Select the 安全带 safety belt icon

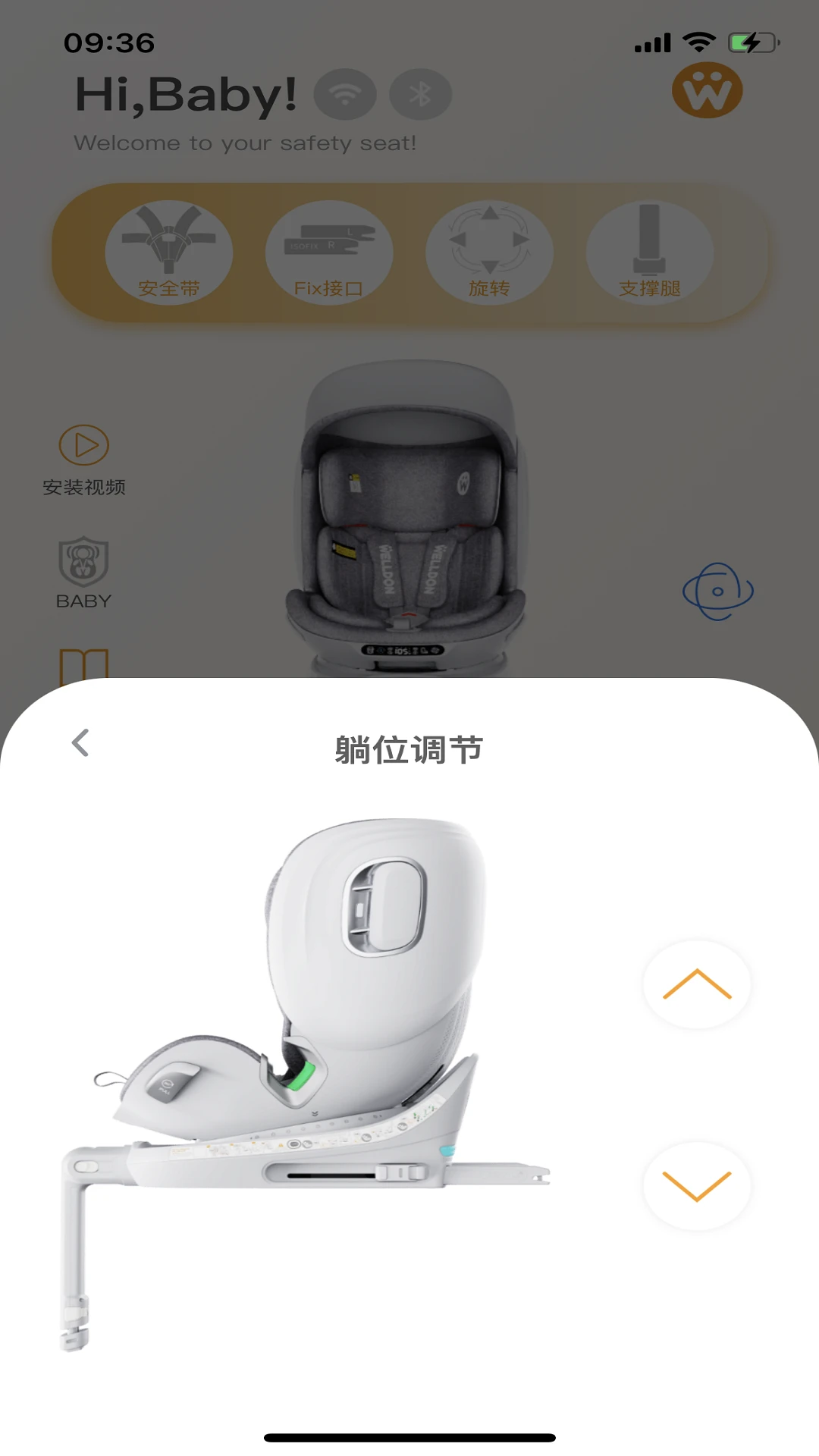point(168,250)
